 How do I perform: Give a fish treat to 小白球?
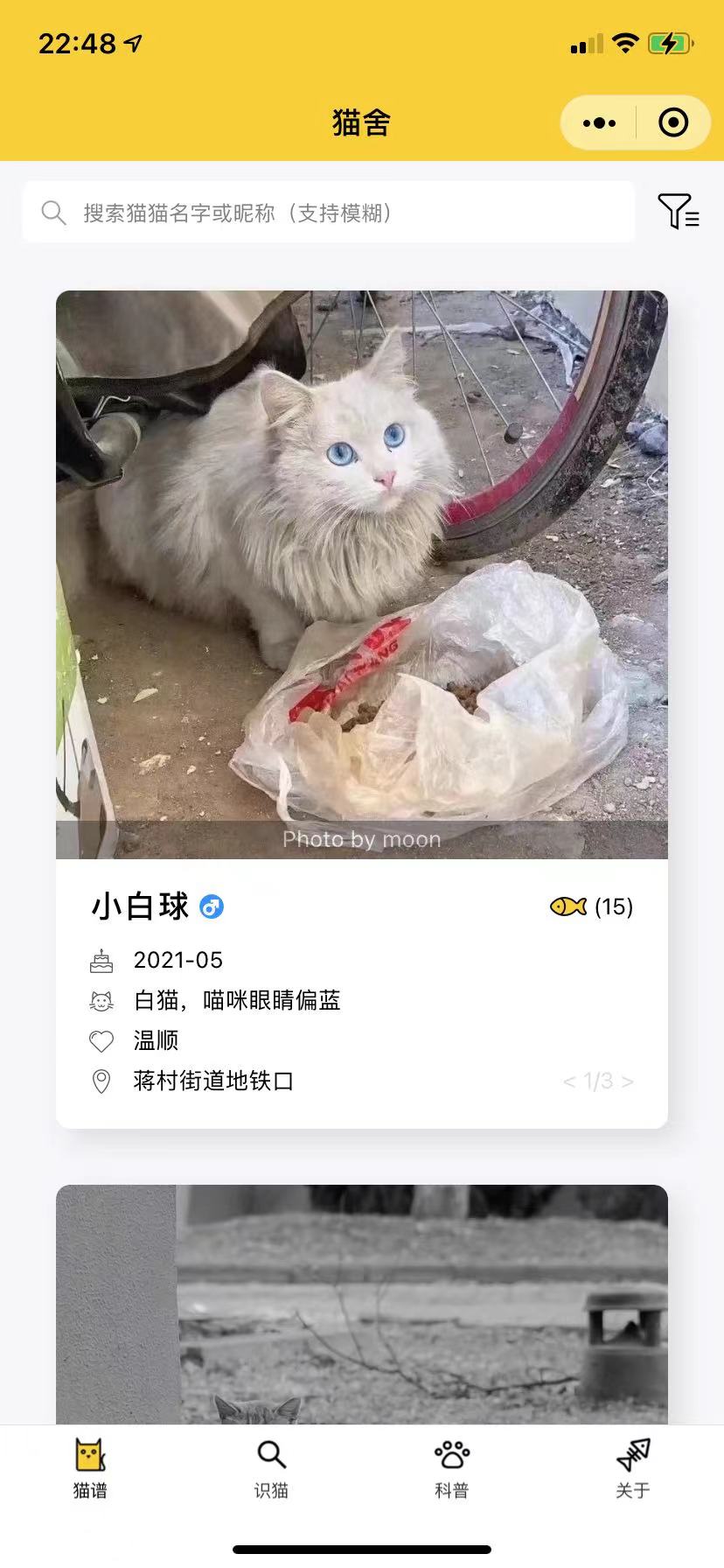tap(568, 906)
